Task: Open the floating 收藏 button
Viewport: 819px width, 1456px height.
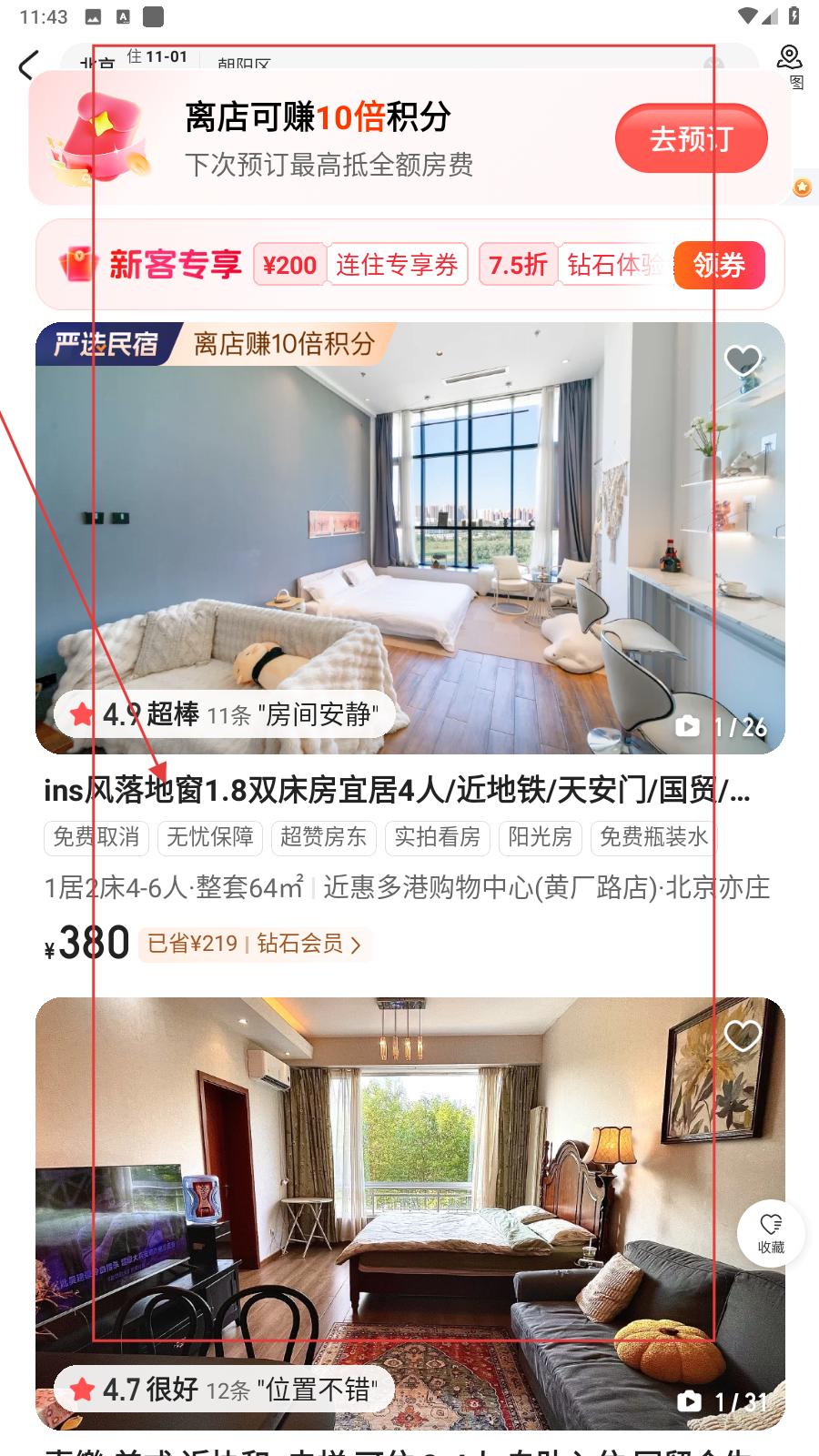Action: (x=771, y=1233)
